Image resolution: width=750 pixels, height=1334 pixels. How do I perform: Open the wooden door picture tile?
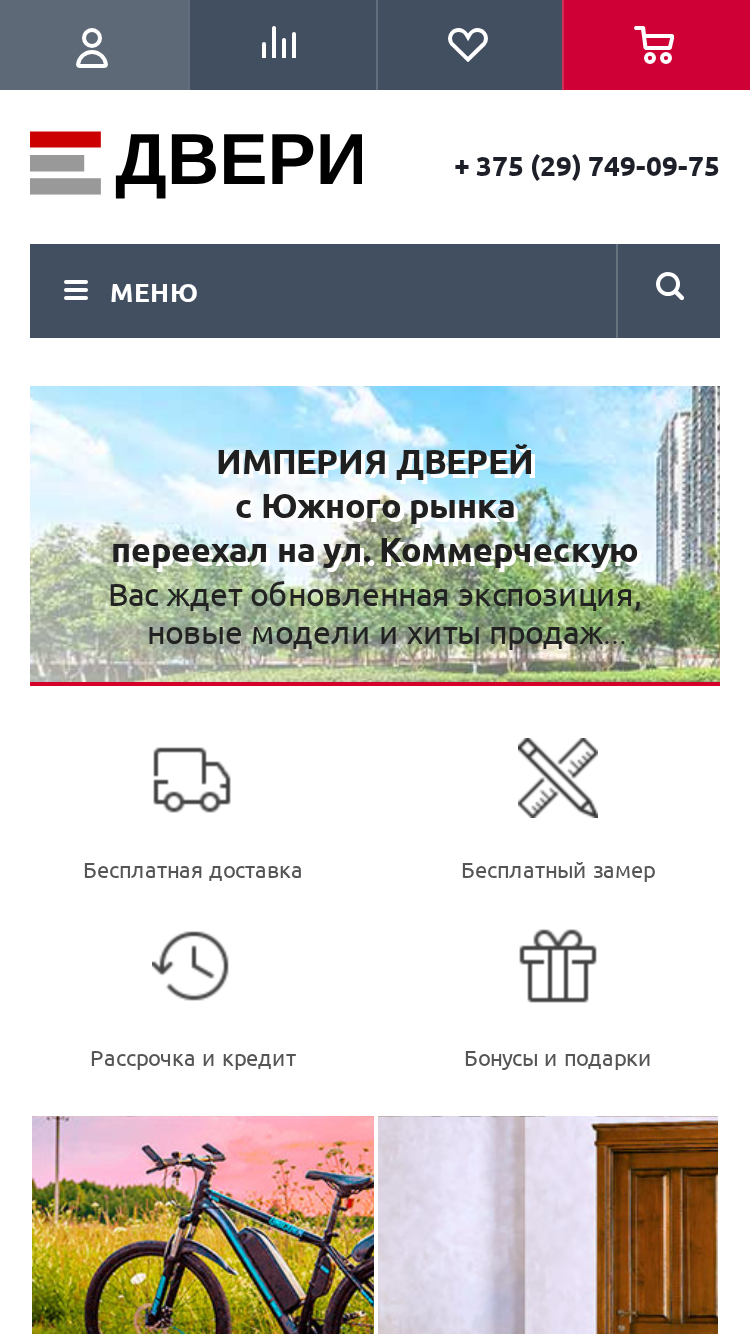click(548, 1225)
